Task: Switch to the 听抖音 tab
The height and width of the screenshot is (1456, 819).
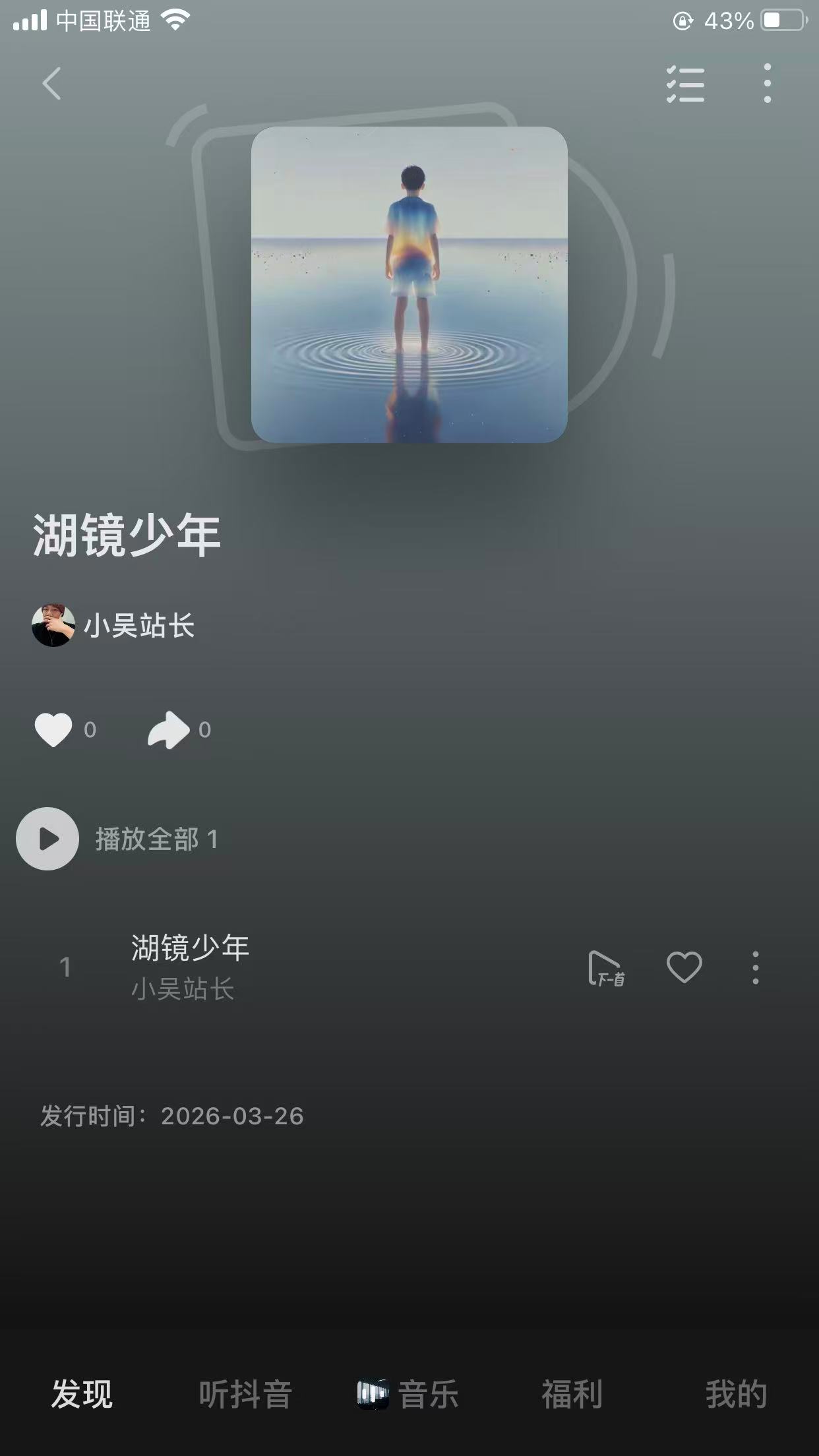Action: click(x=245, y=1394)
